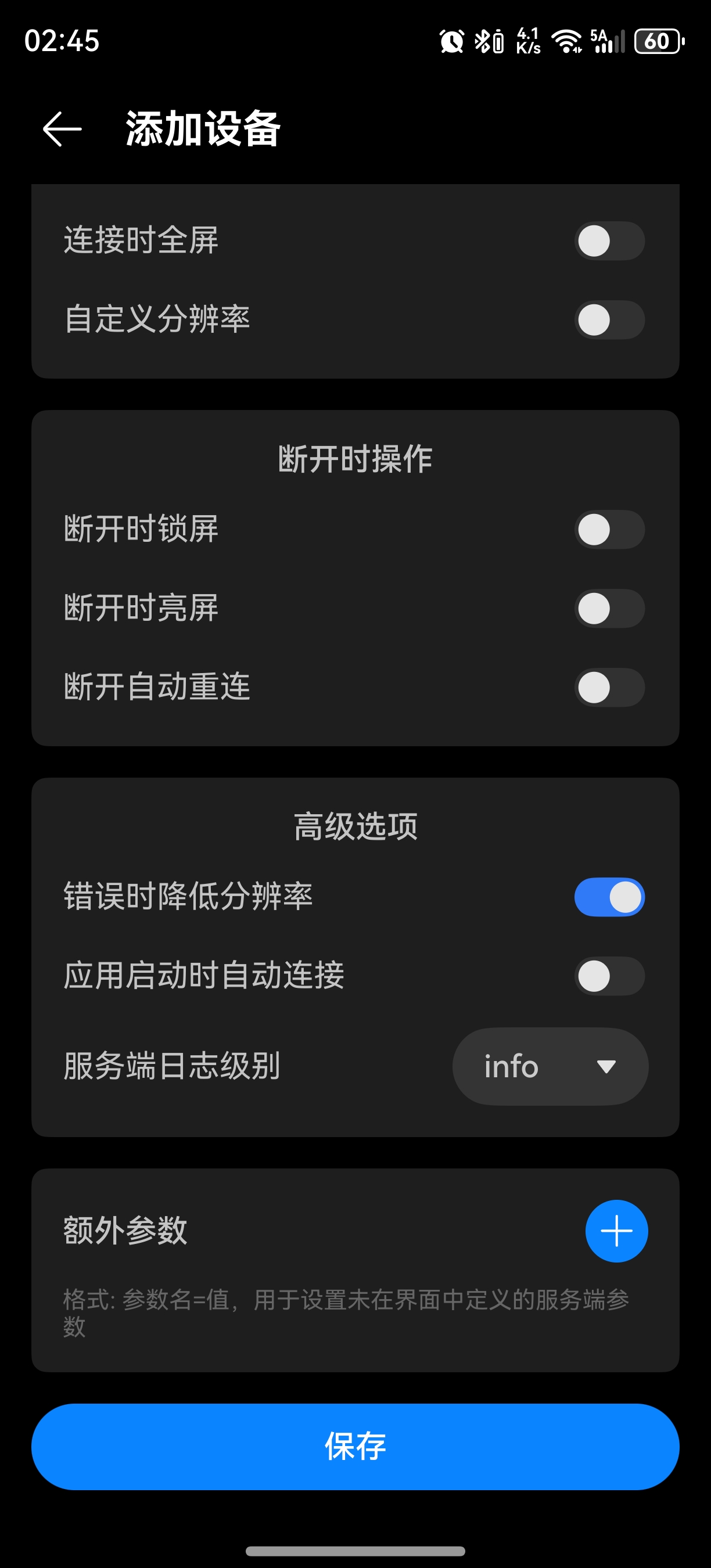Click the 高级选项 section title

355,827
